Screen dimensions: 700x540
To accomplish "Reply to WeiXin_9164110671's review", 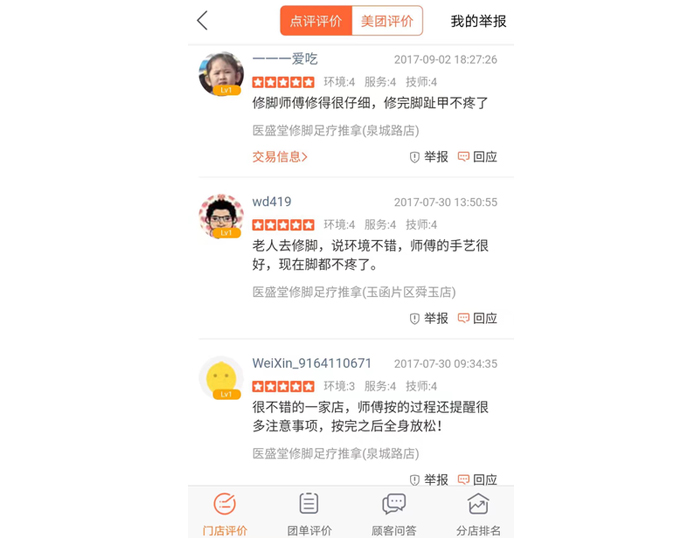I will click(477, 479).
